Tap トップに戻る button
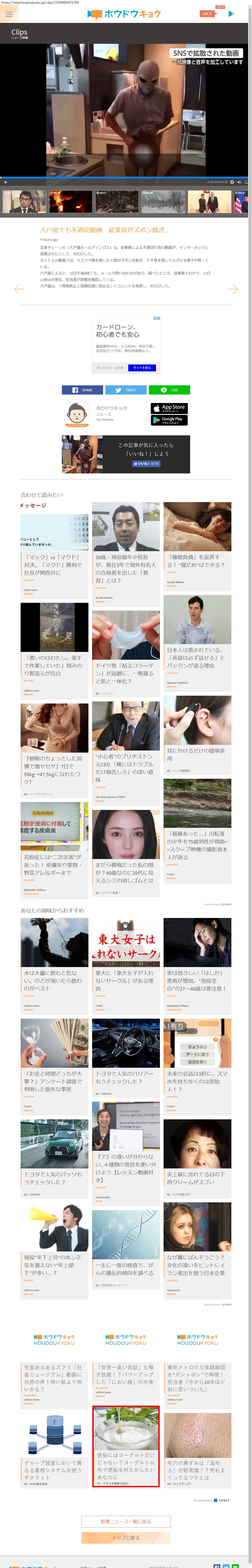 pyautogui.click(x=126, y=1537)
